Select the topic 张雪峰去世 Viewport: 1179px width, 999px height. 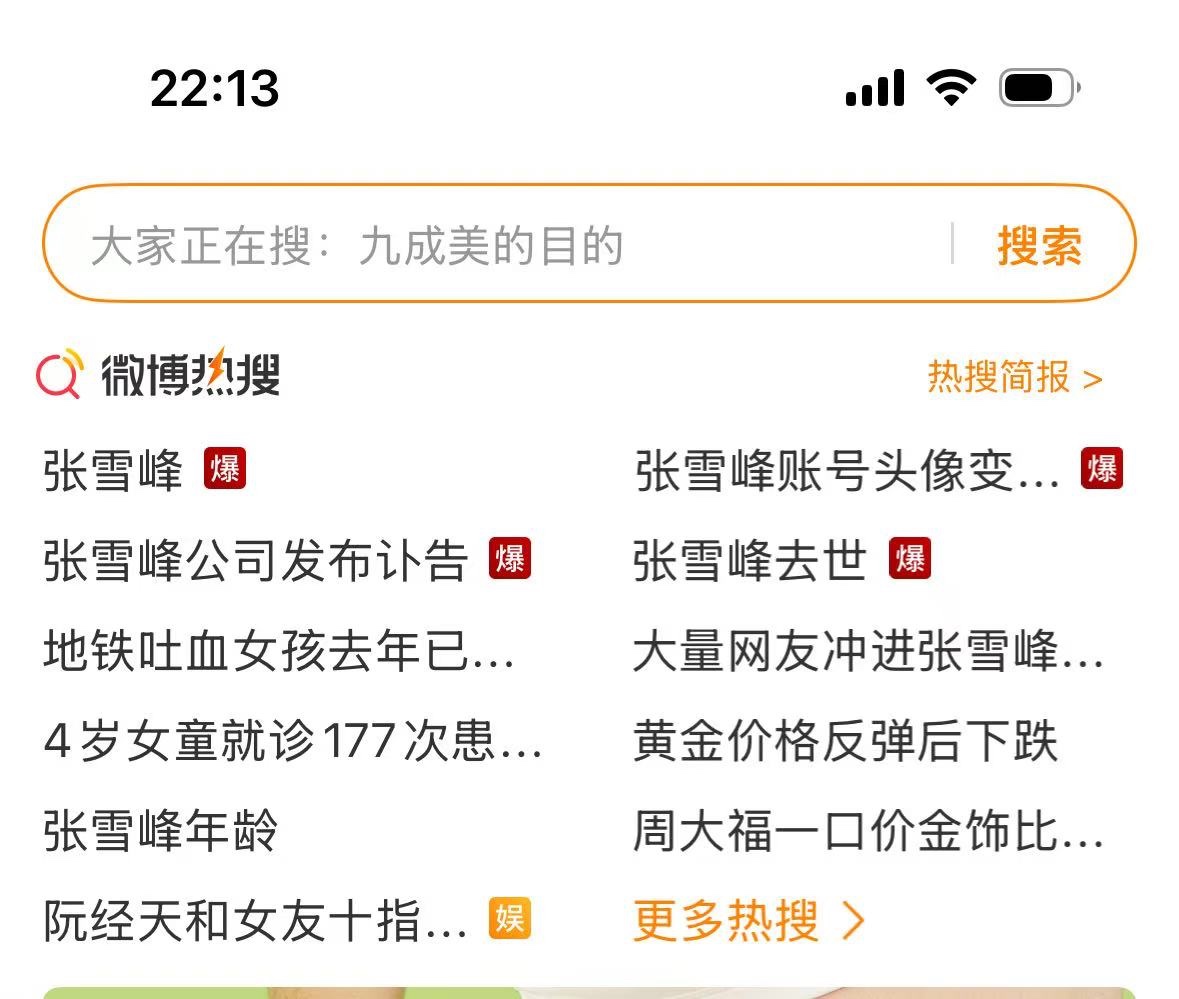749,560
